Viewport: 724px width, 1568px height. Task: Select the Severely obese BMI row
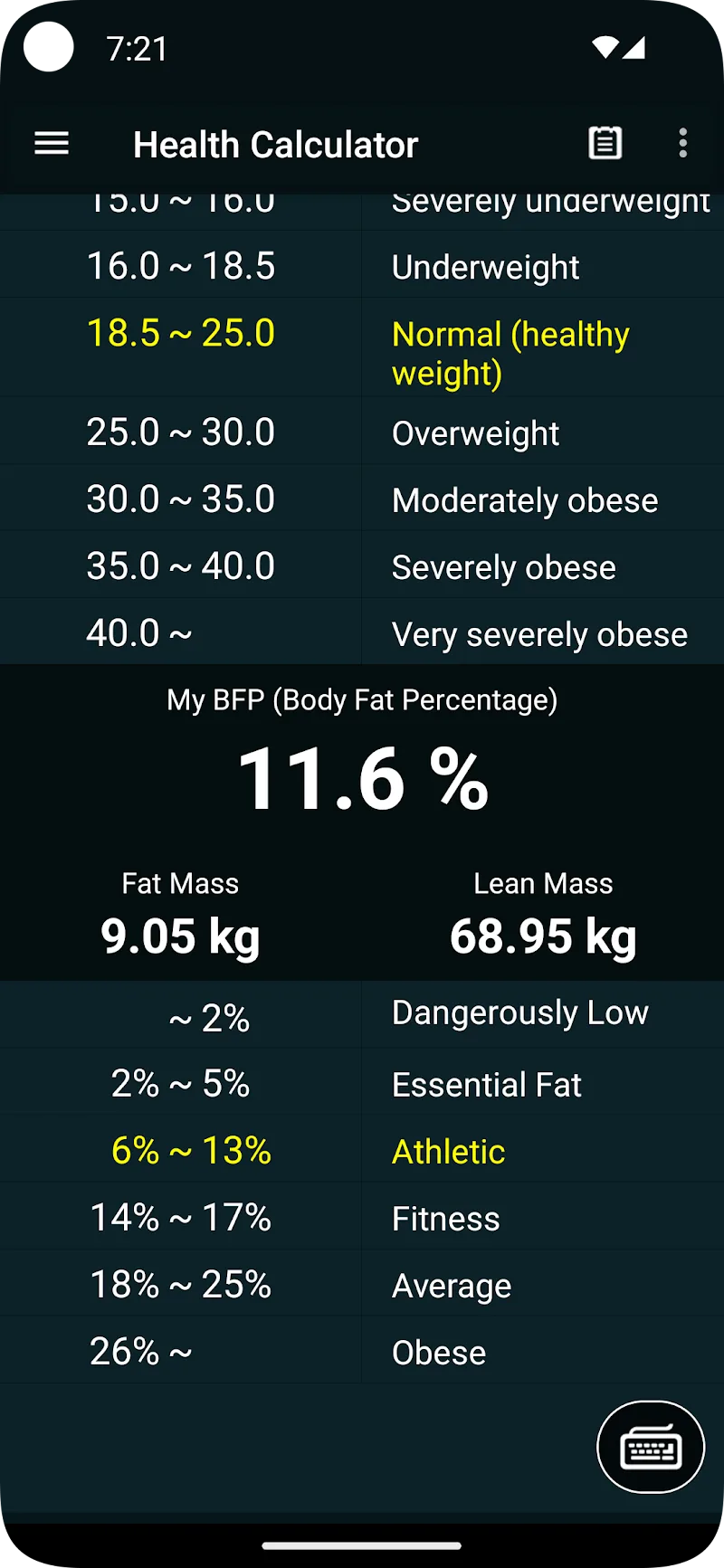(x=362, y=565)
